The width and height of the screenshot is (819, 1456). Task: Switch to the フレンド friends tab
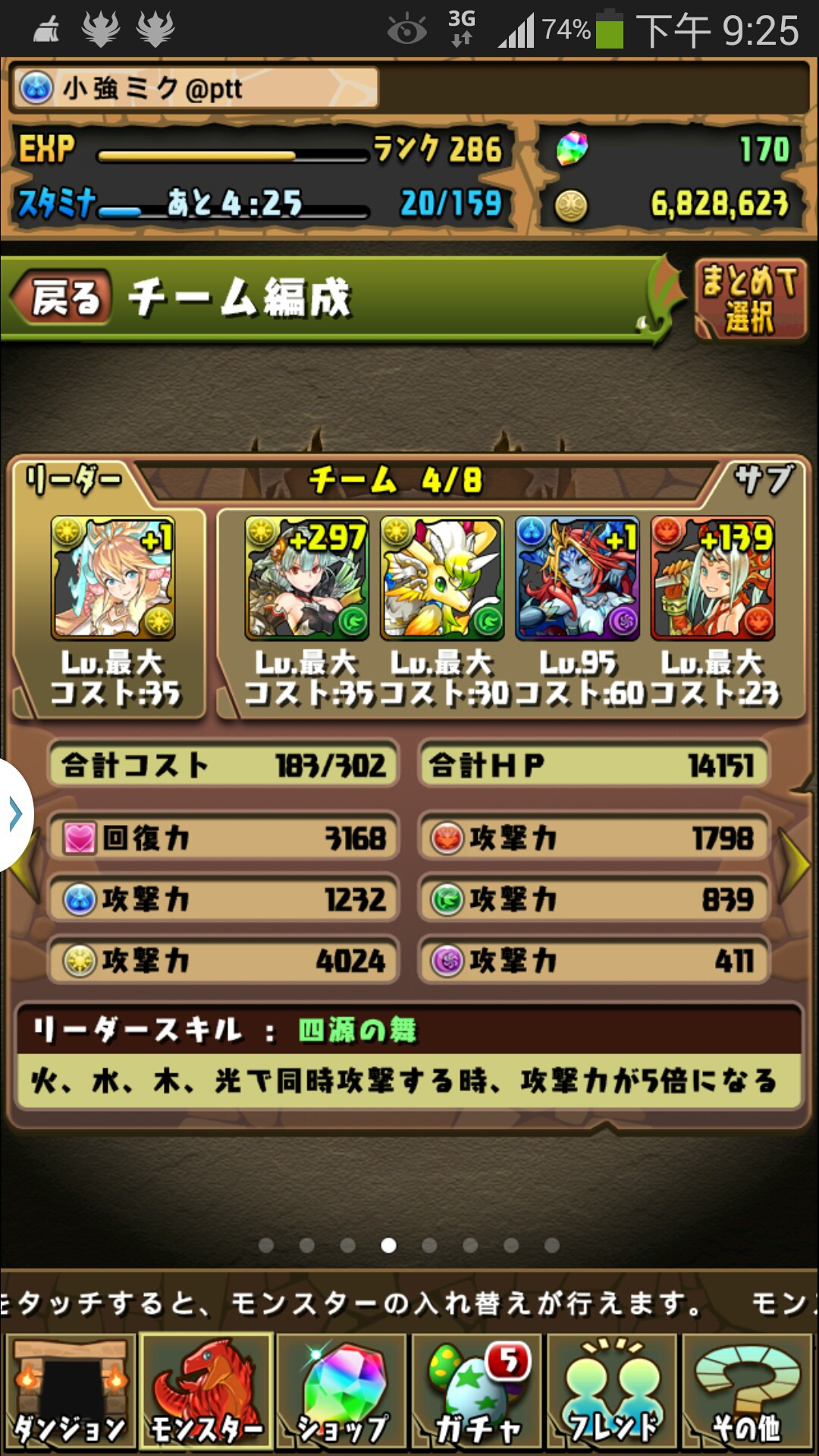coord(613,1392)
